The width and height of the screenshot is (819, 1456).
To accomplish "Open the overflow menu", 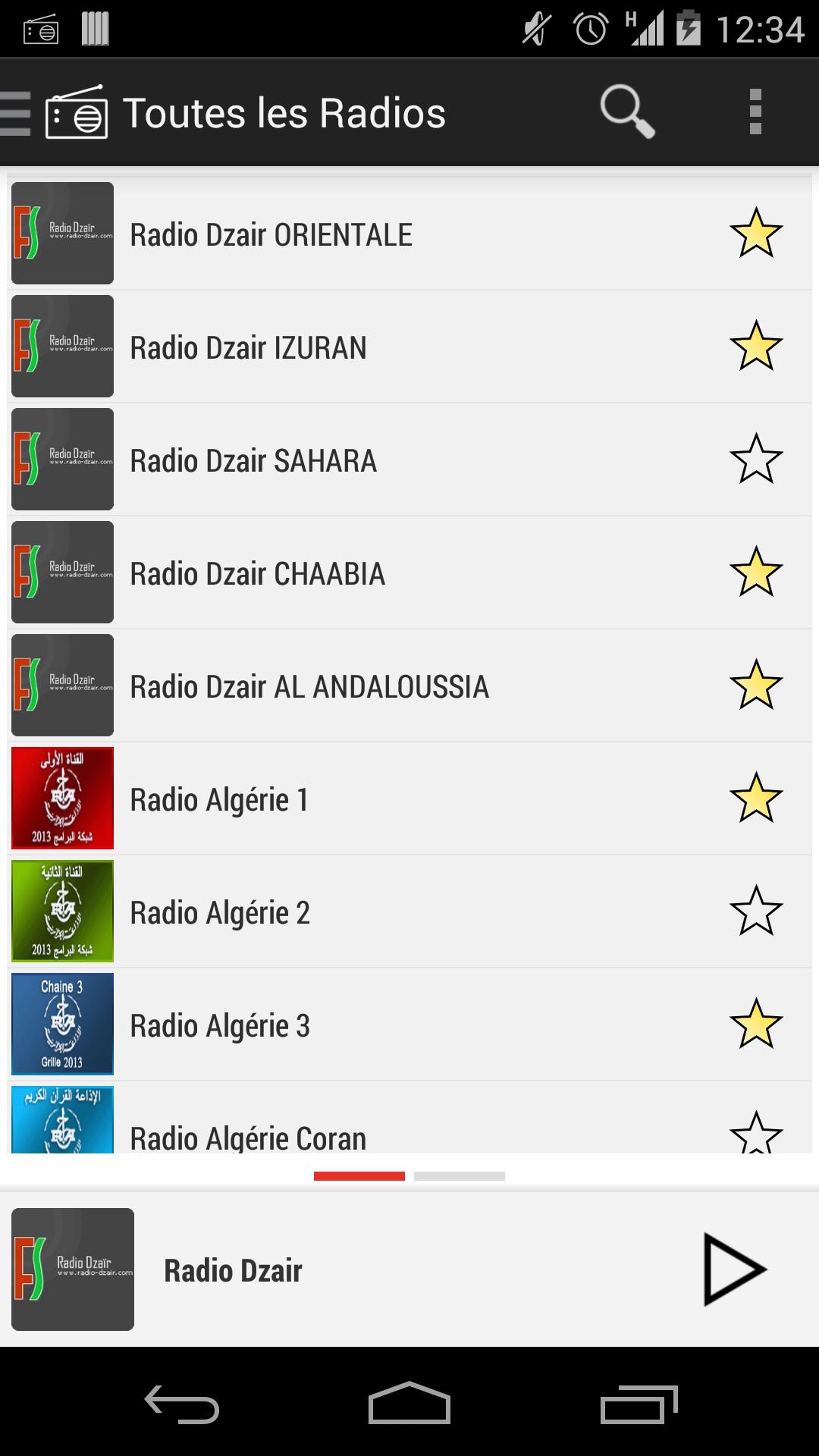I will click(x=755, y=112).
